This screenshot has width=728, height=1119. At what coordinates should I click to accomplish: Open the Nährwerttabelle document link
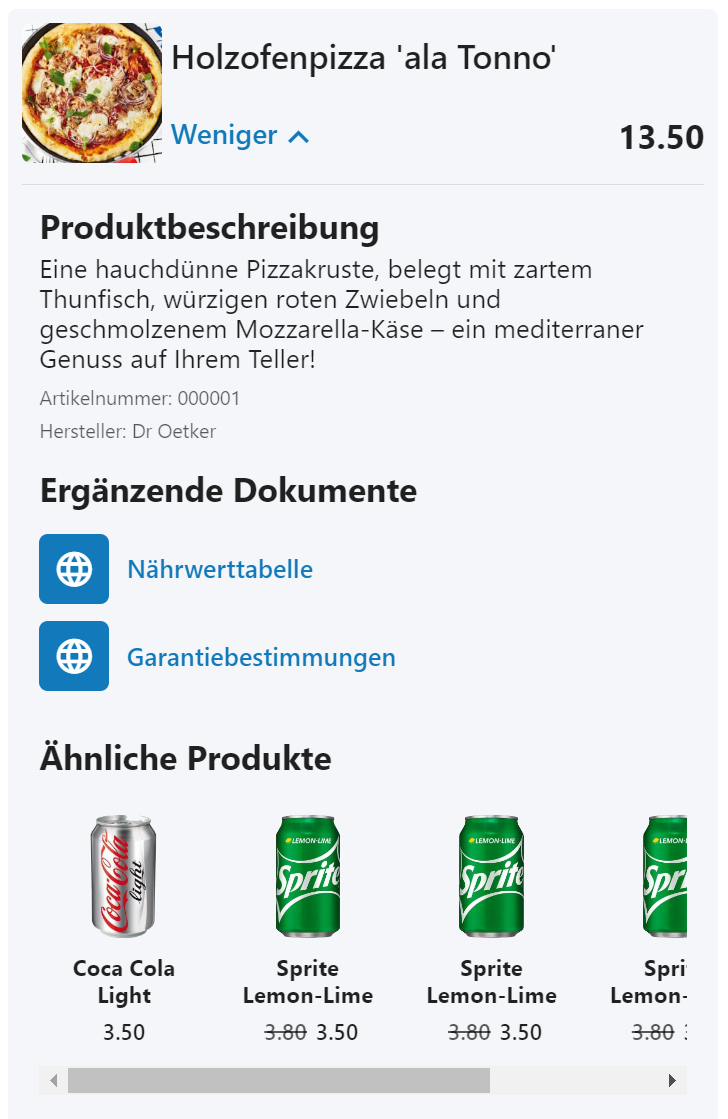(x=219, y=570)
